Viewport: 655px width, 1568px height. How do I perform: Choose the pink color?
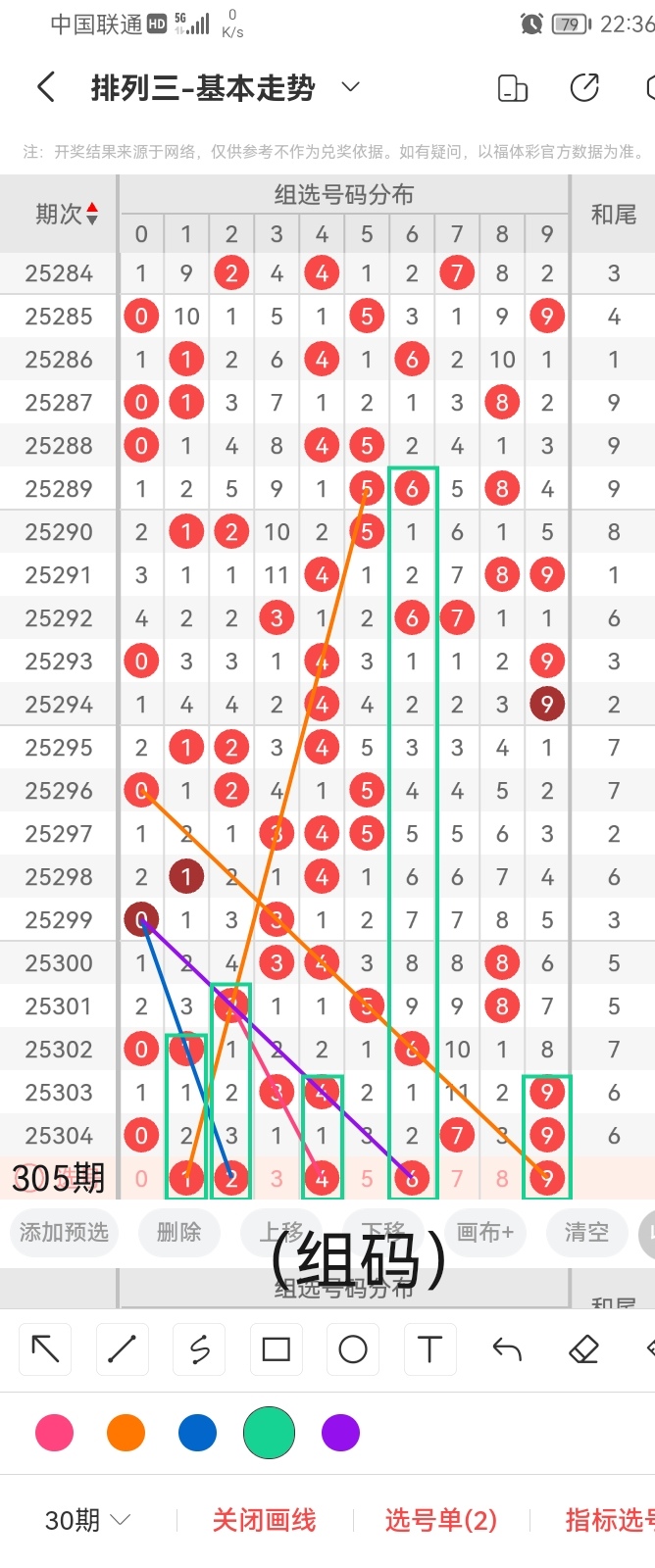(54, 1433)
